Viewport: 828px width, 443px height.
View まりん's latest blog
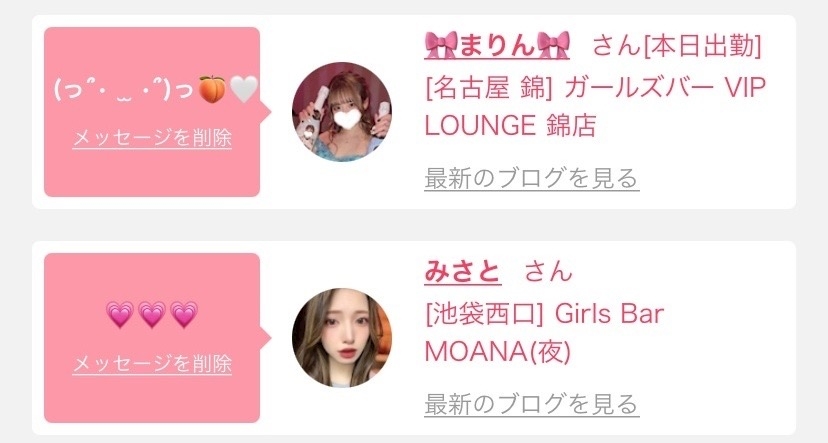(531, 179)
